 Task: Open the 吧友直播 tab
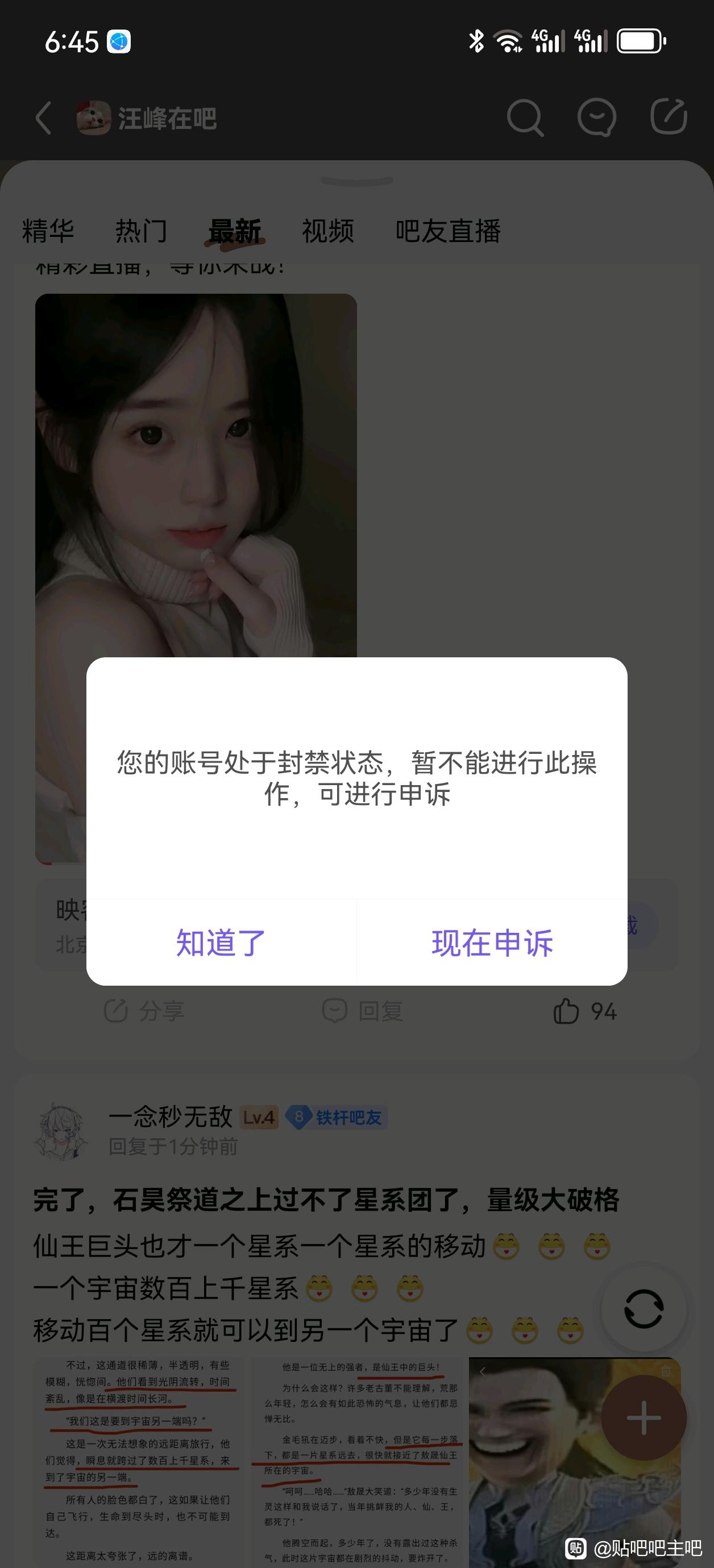448,231
